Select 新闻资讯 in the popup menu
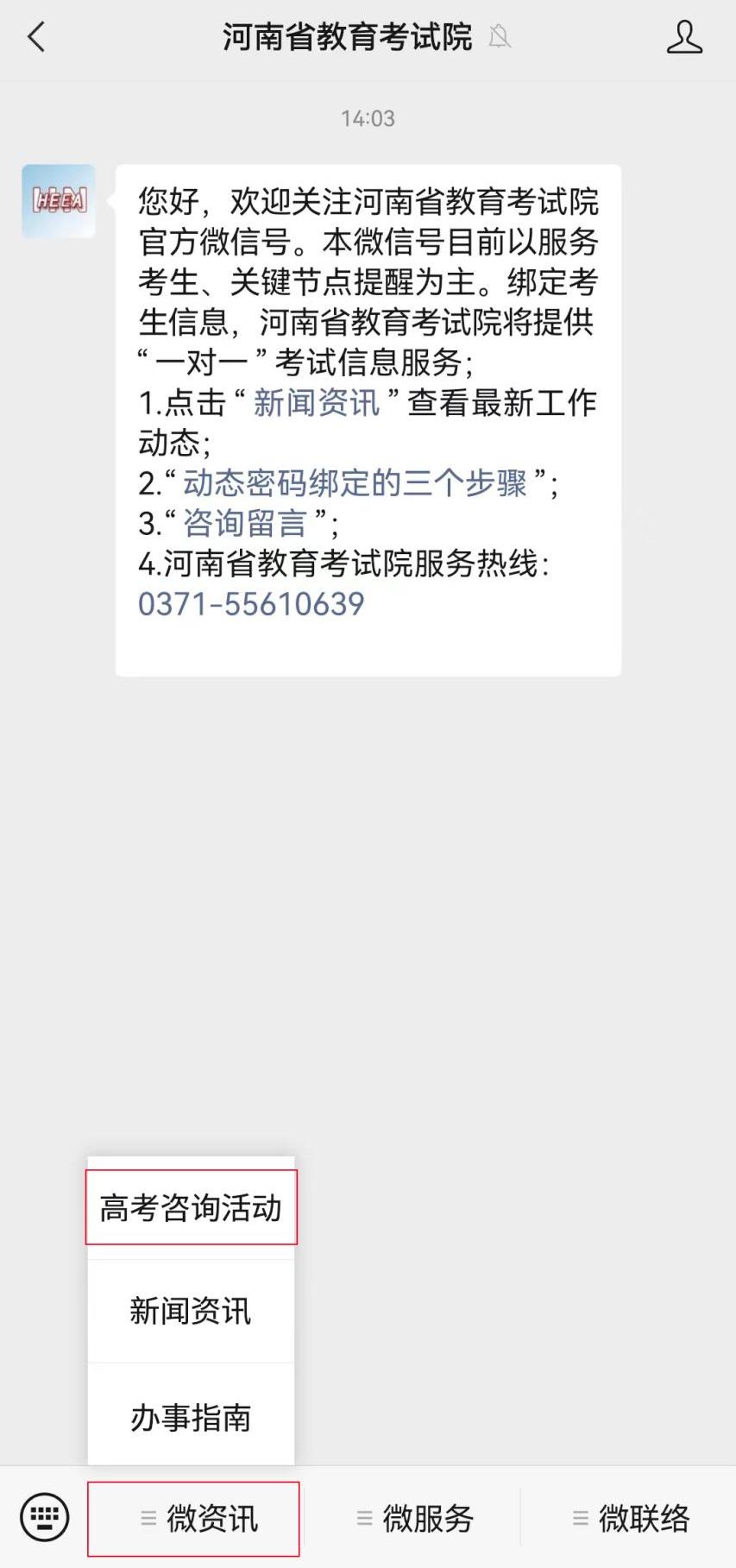This screenshot has width=736, height=1568. coord(190,1311)
